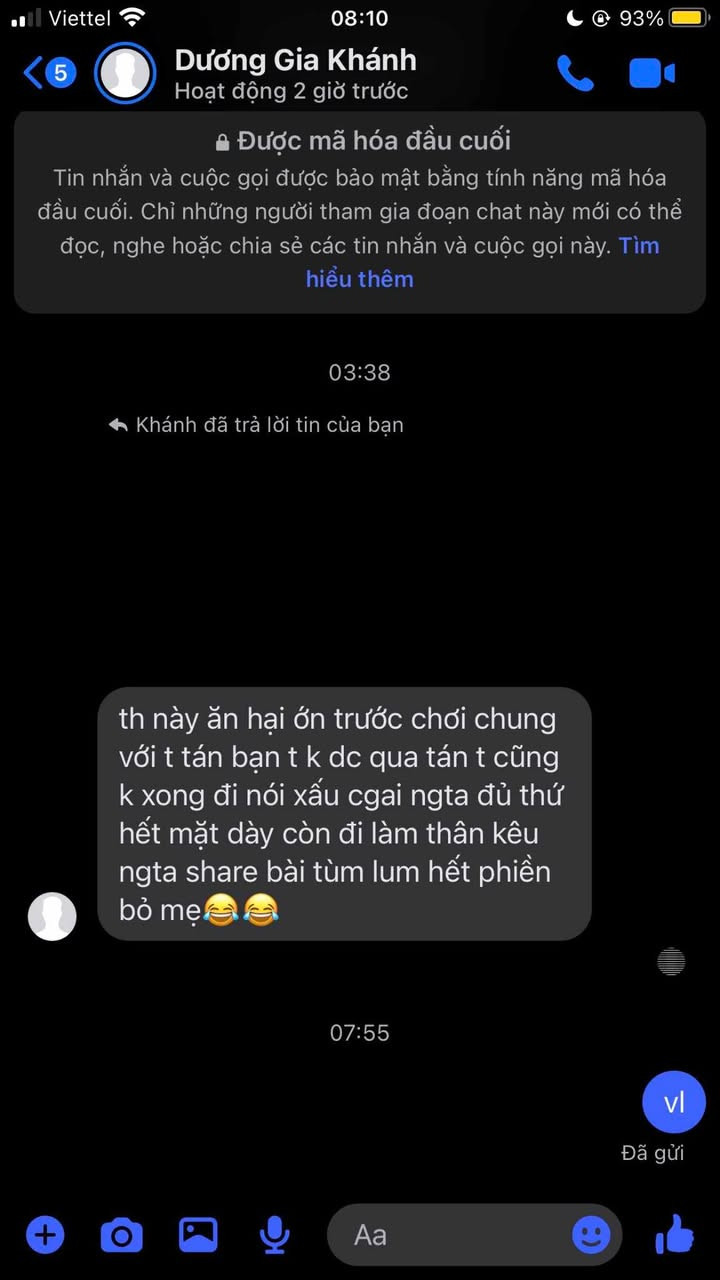Record a voice message with microphone
Viewport: 720px width, 1280px height.
click(274, 1236)
